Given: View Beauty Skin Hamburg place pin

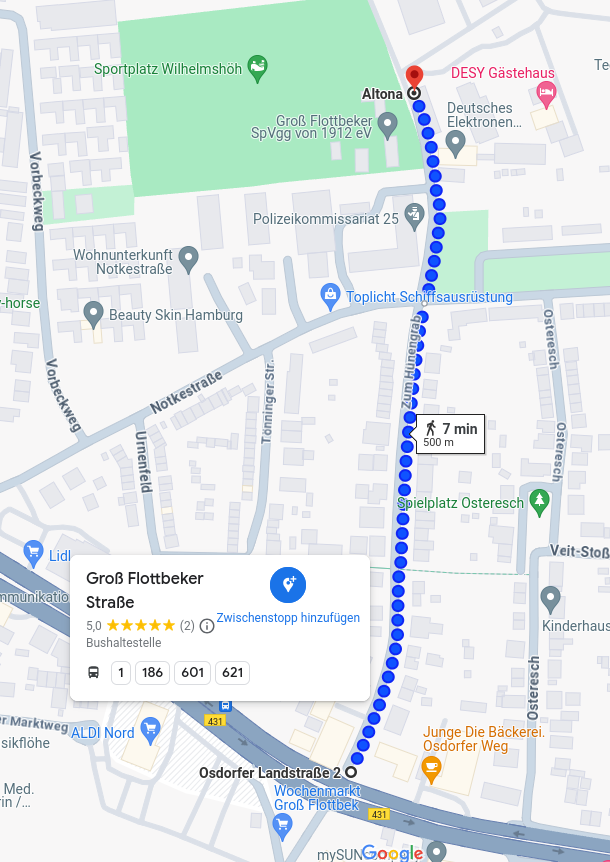Looking at the screenshot, I should coord(93,314).
